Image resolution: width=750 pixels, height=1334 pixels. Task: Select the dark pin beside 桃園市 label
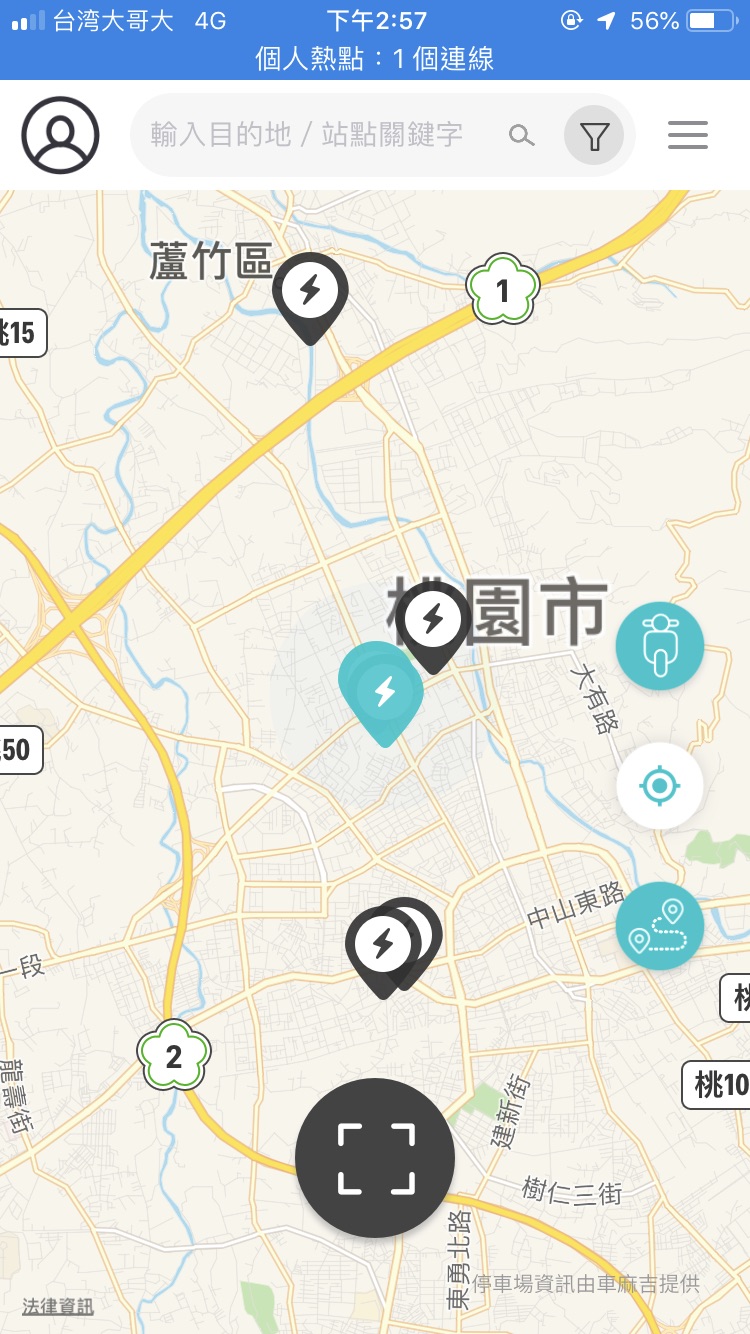433,621
